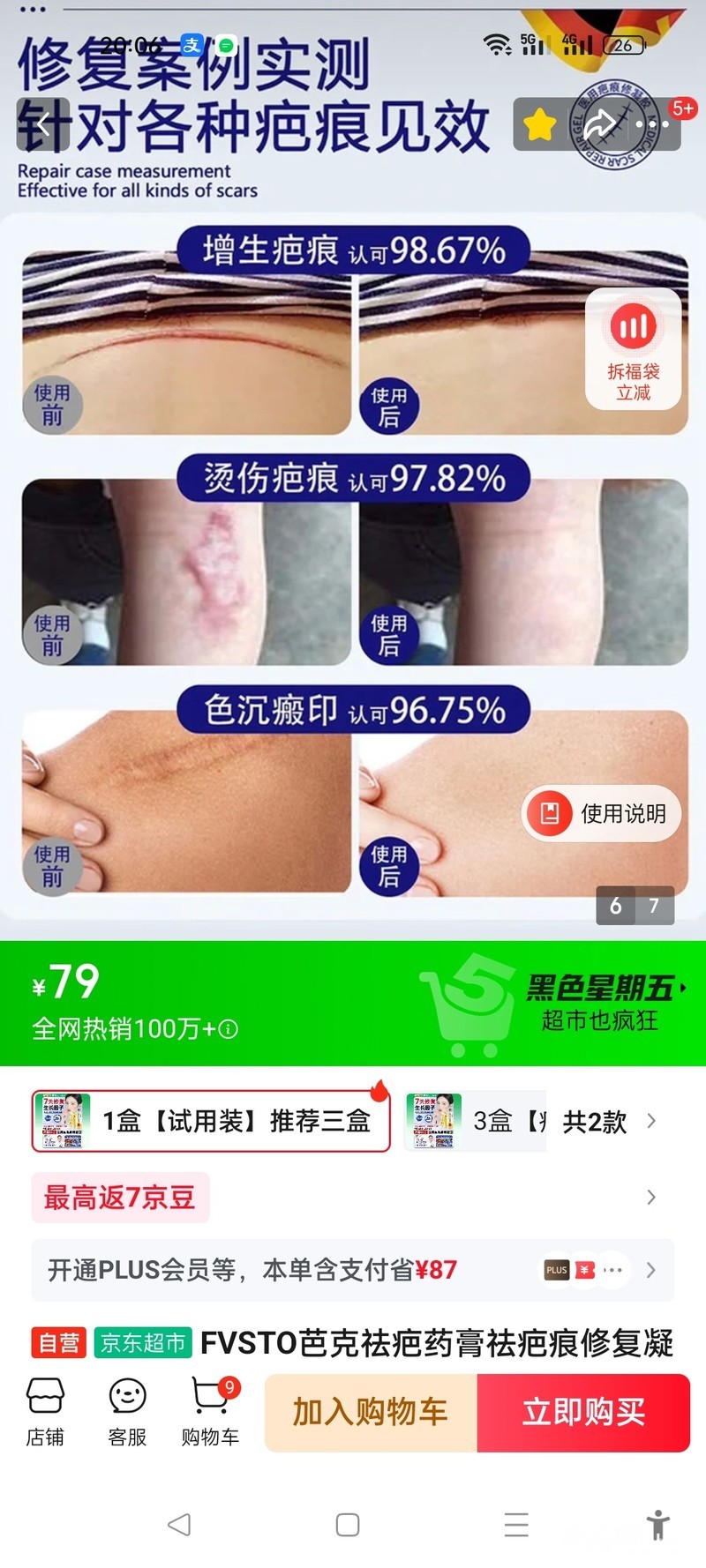Go to the system home screen

pyautogui.click(x=348, y=1524)
